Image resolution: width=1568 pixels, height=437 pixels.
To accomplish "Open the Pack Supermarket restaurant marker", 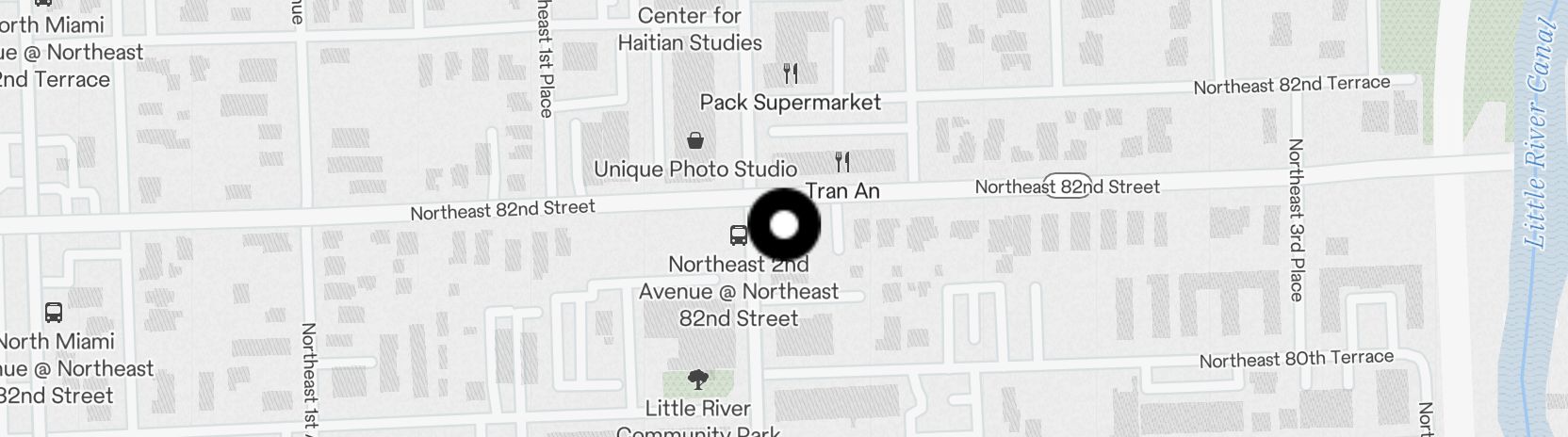I will pos(791,73).
